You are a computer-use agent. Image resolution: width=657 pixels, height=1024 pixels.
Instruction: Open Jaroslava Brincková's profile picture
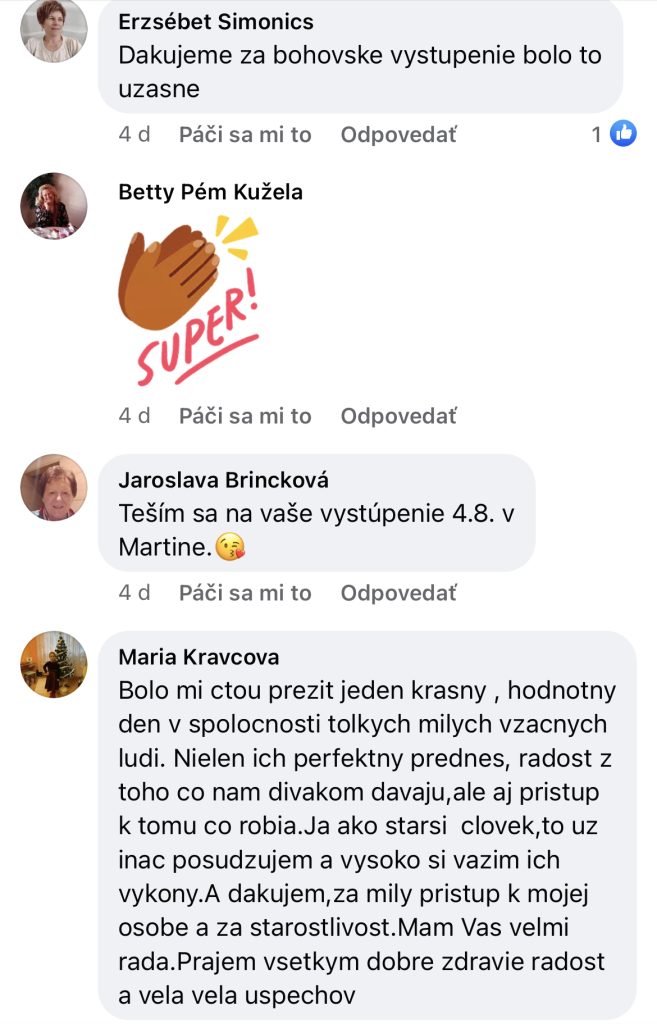54,487
